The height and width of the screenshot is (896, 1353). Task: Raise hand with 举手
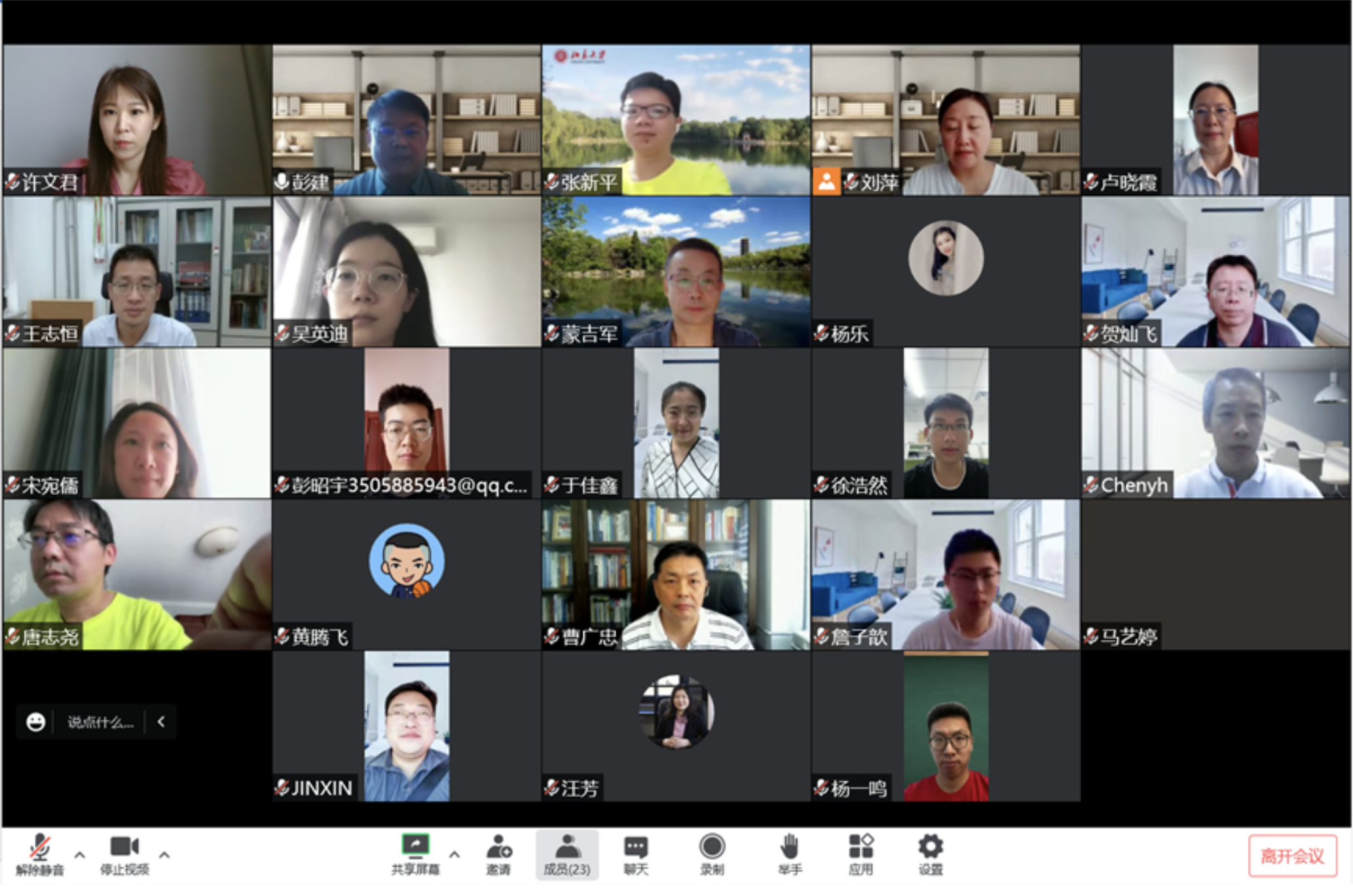(790, 854)
